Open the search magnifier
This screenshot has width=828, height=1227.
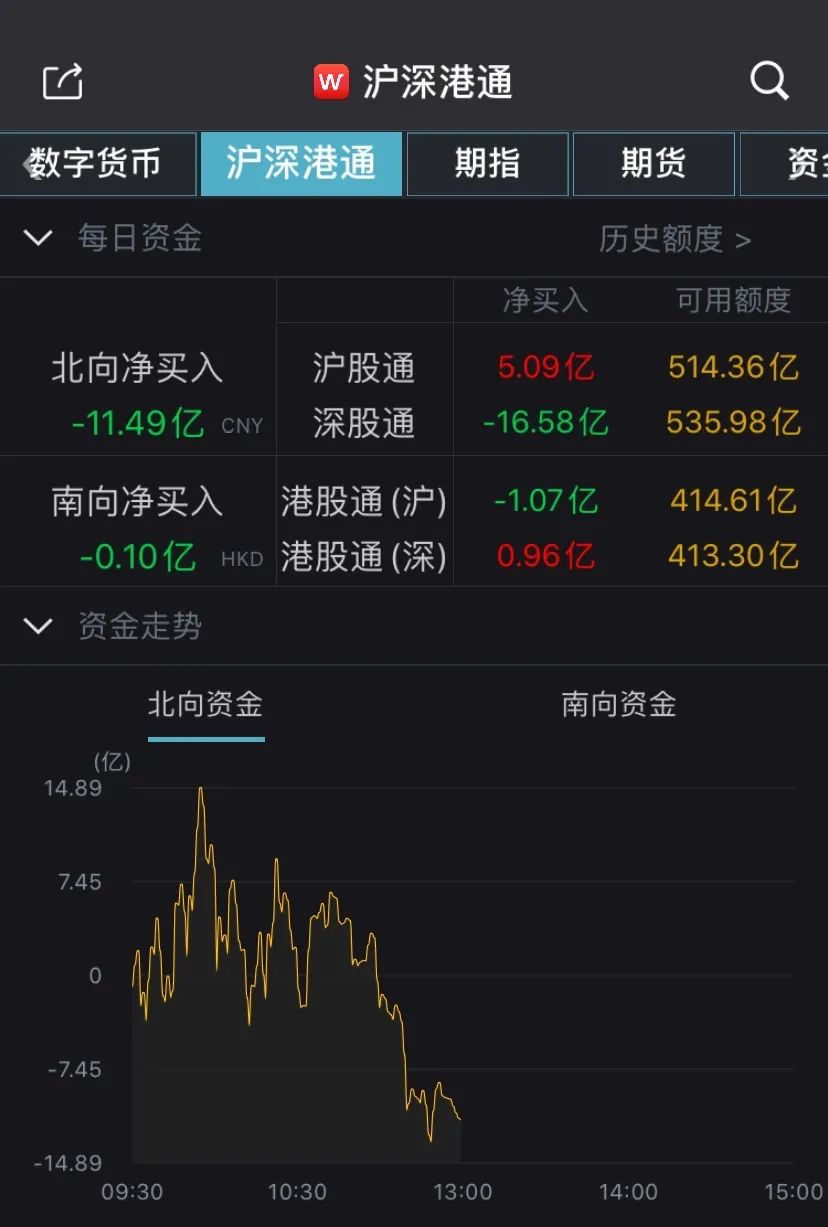coord(769,81)
